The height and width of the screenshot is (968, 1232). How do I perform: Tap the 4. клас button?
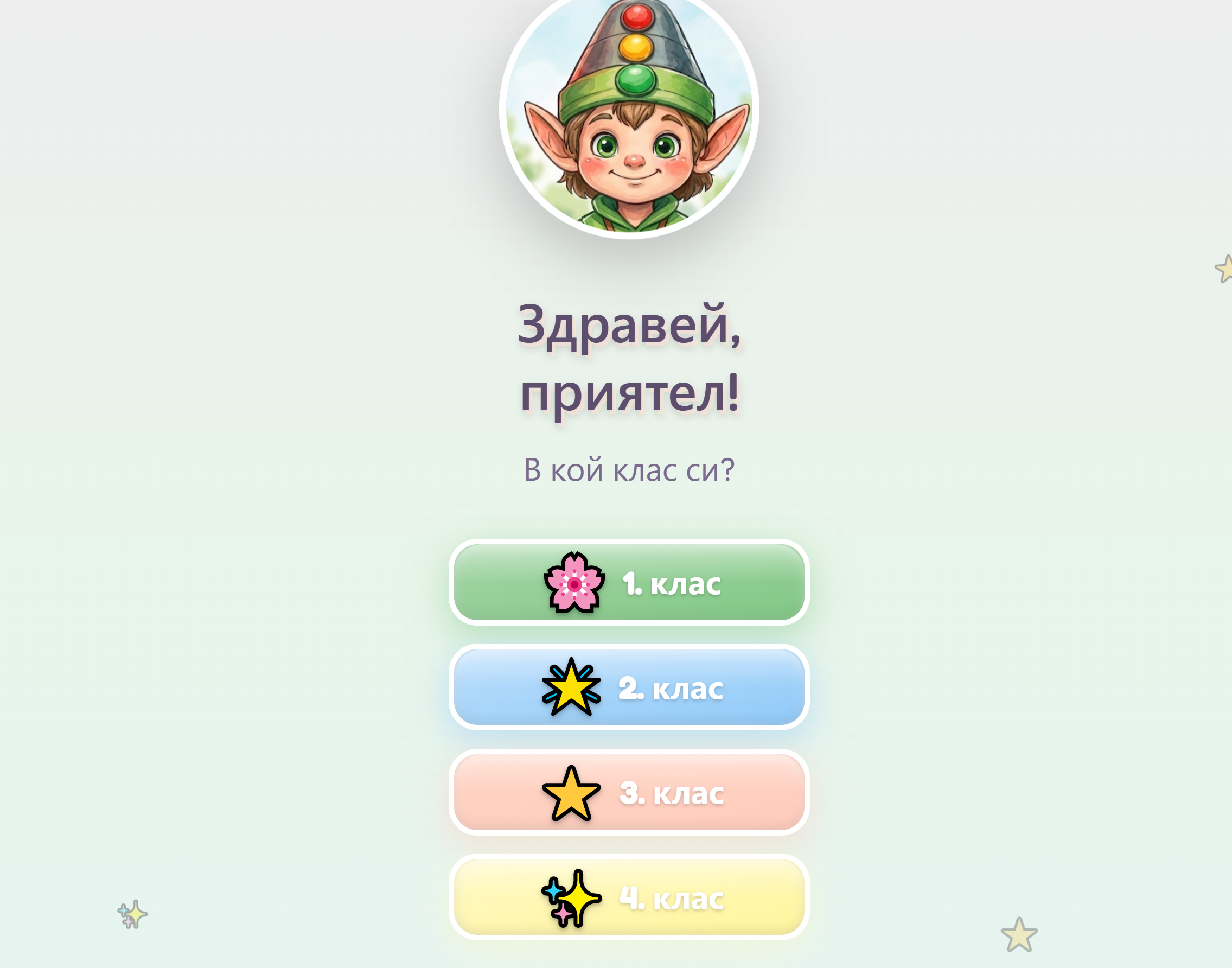pyautogui.click(x=629, y=896)
